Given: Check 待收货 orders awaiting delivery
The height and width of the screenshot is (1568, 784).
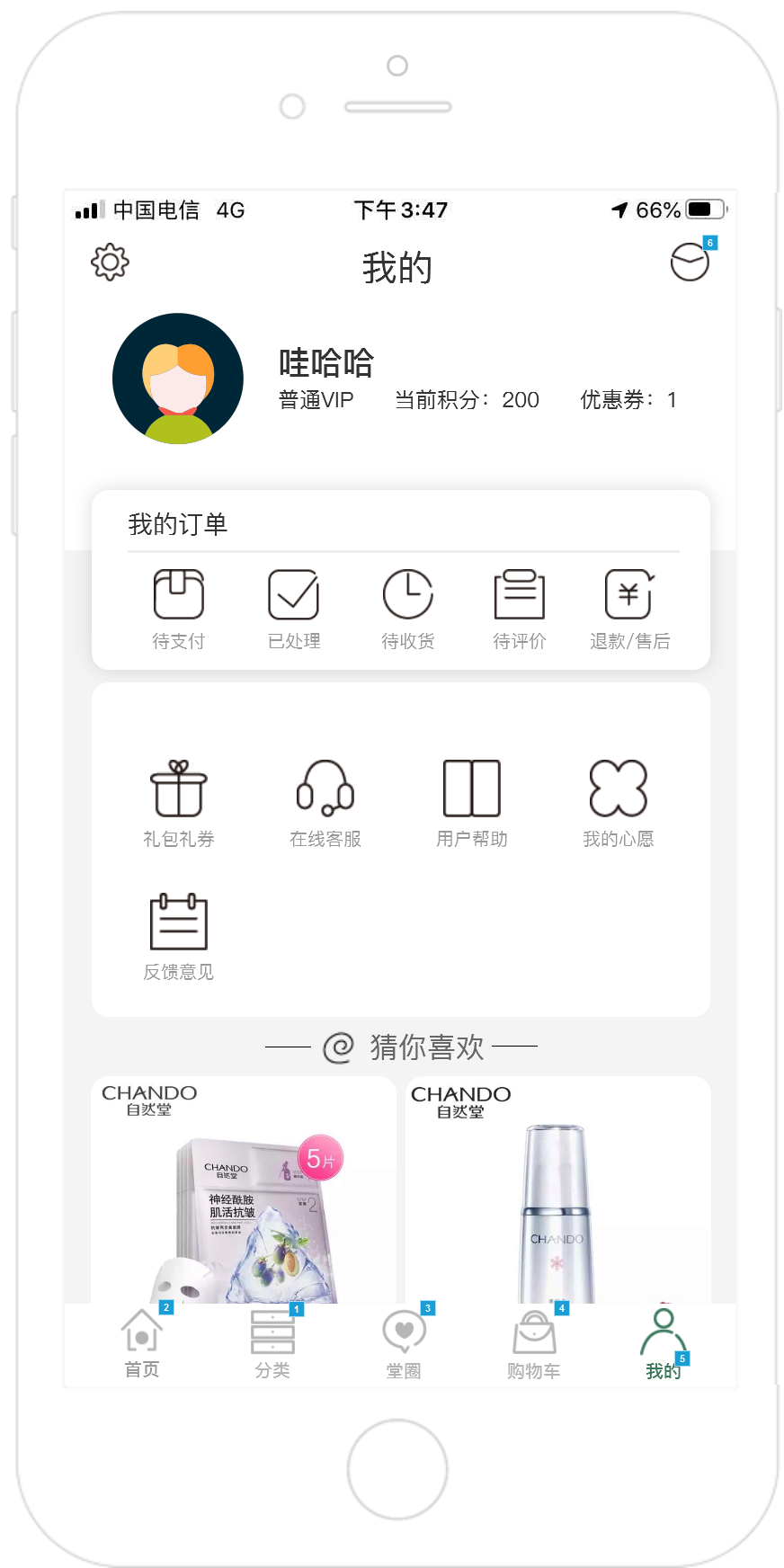Looking at the screenshot, I should pos(408,610).
